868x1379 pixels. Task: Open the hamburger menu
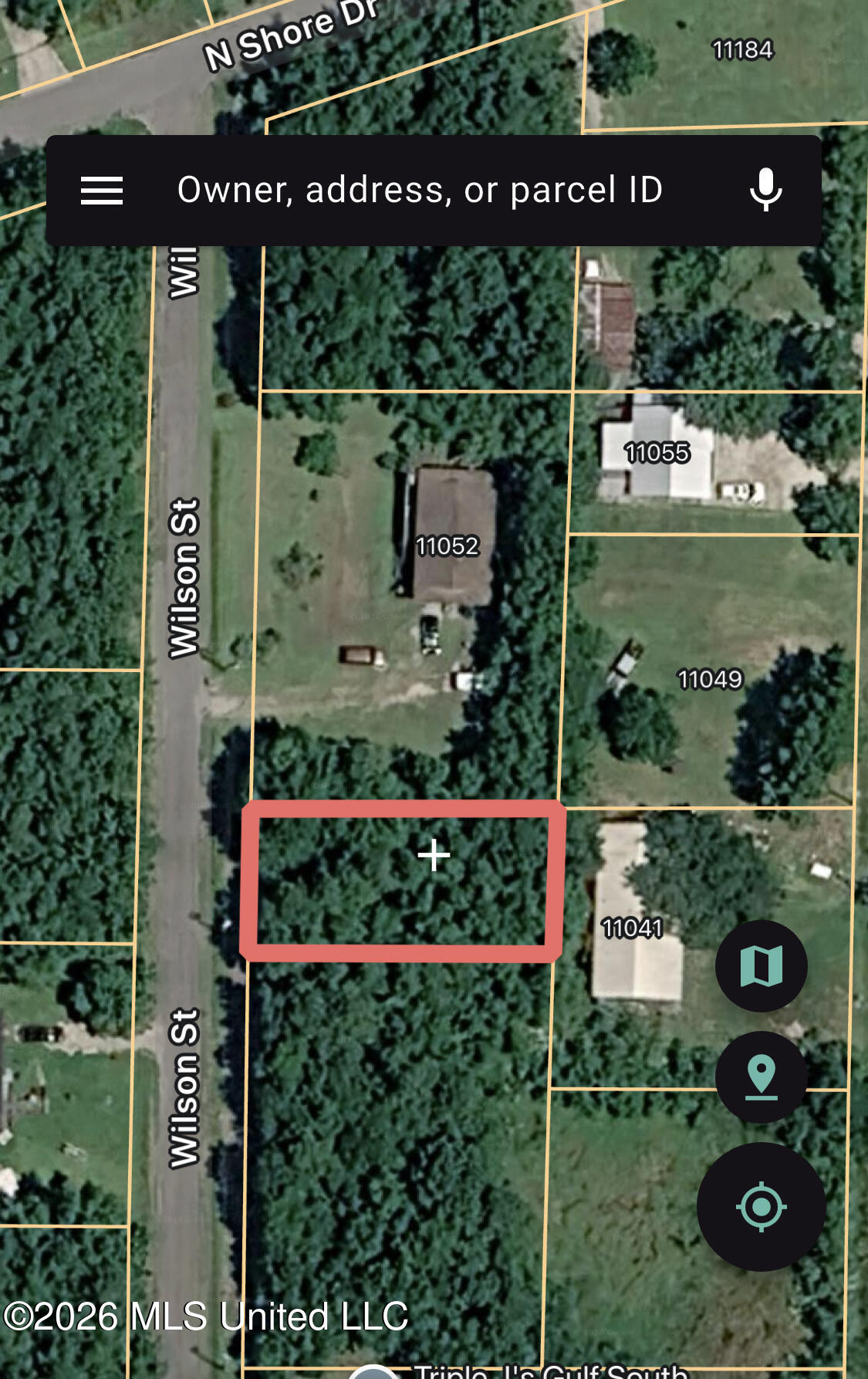(x=102, y=191)
